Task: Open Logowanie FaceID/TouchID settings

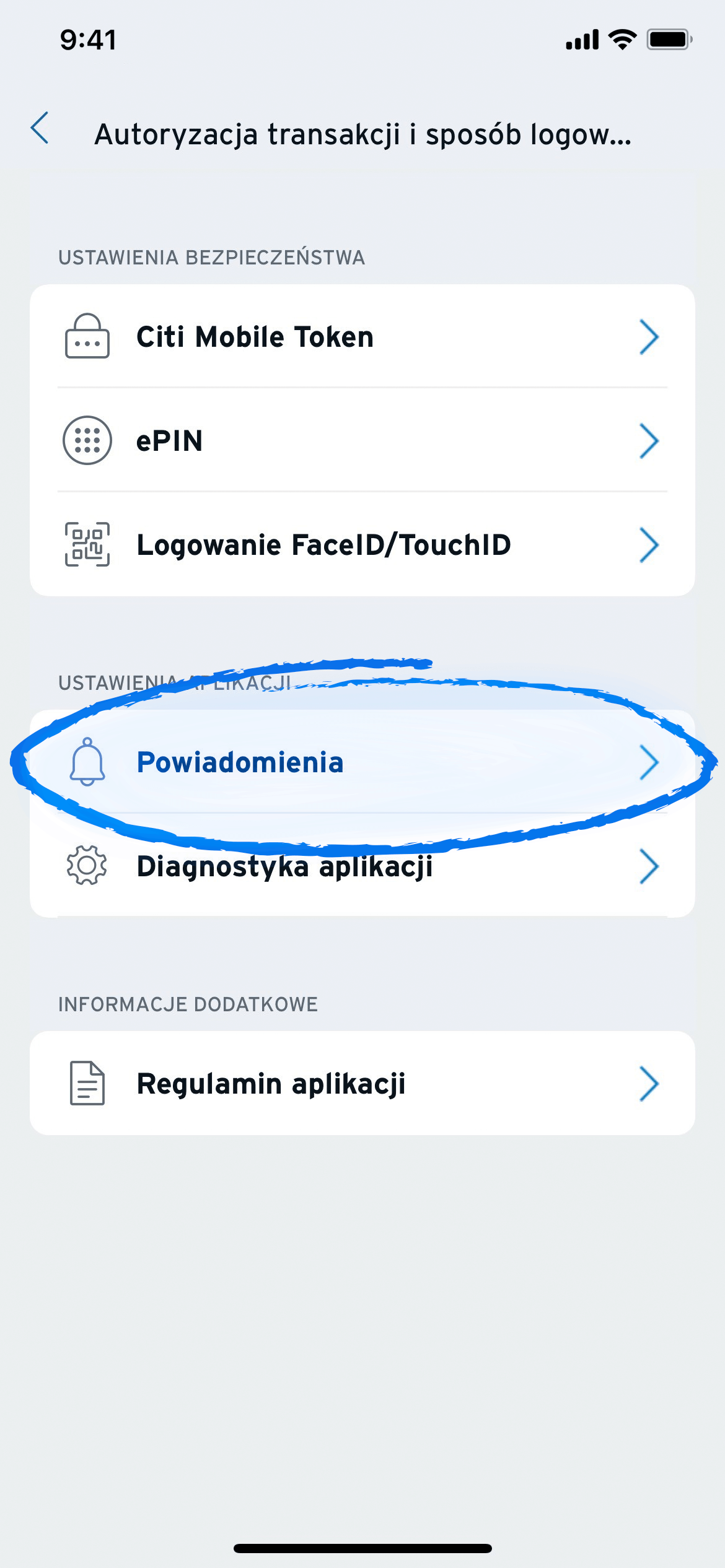Action: (x=362, y=545)
